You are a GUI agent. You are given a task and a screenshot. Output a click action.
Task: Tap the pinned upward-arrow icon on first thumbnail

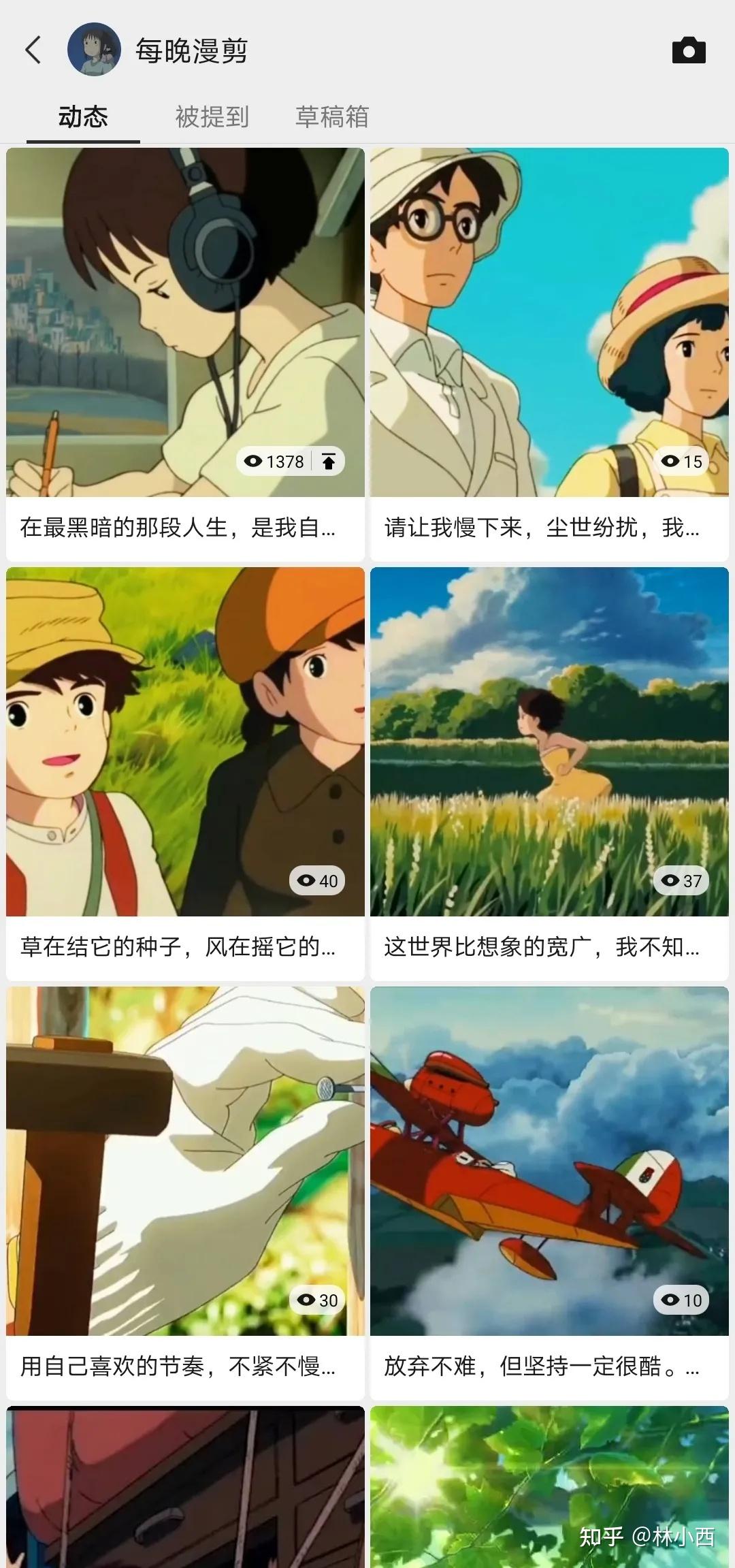point(329,461)
